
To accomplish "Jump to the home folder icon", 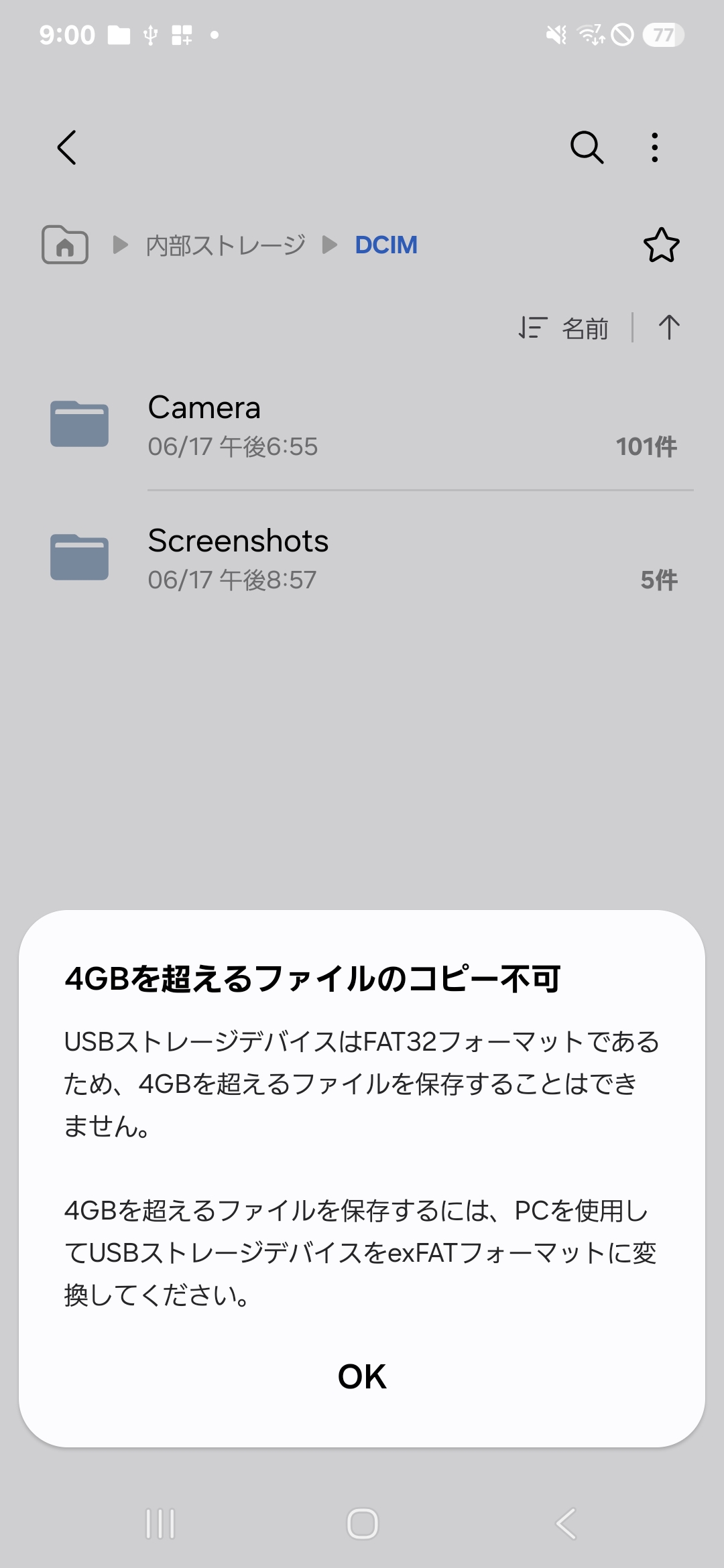I will pos(65,245).
